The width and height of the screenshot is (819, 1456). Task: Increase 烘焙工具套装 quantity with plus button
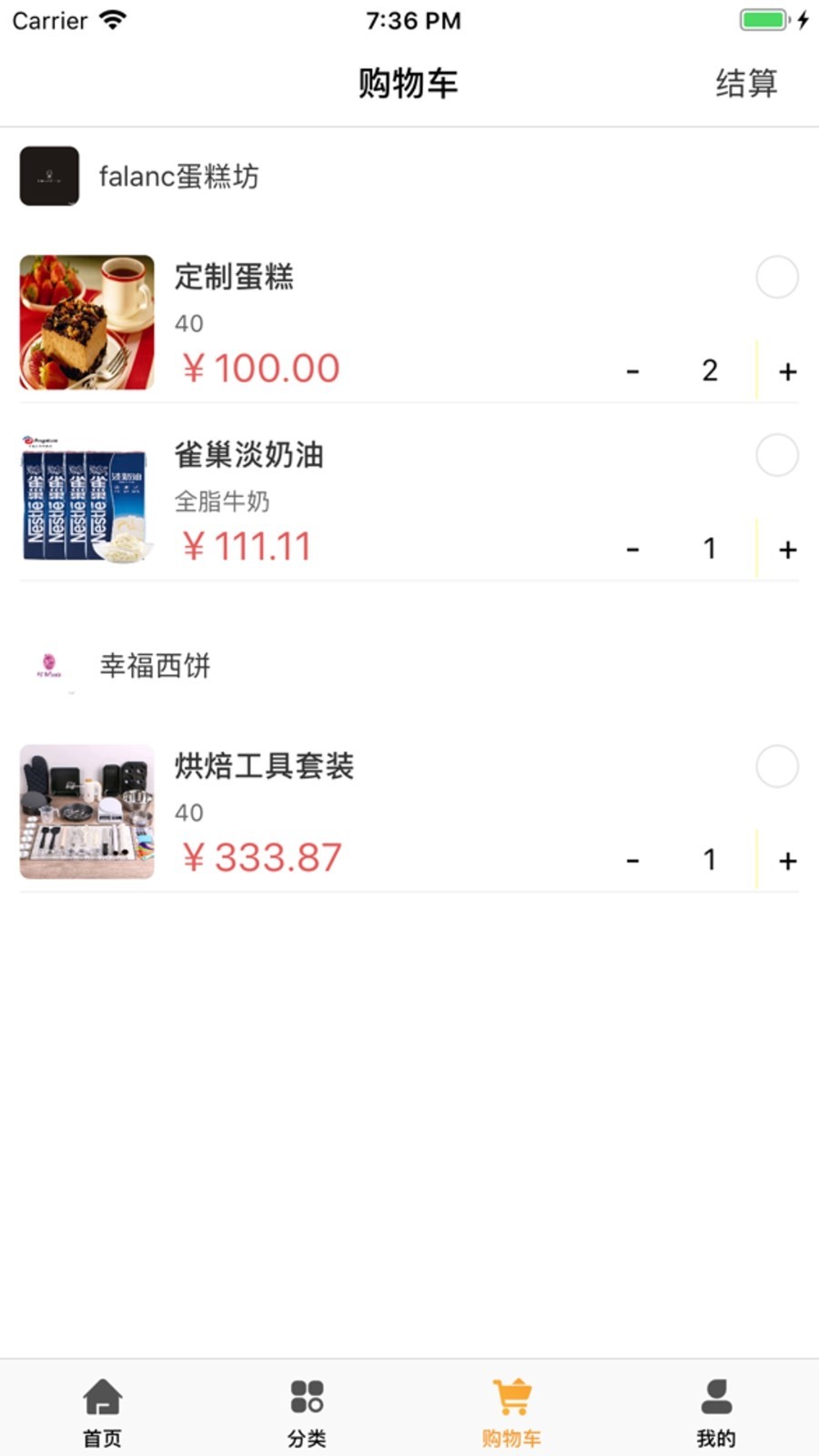coord(786,858)
